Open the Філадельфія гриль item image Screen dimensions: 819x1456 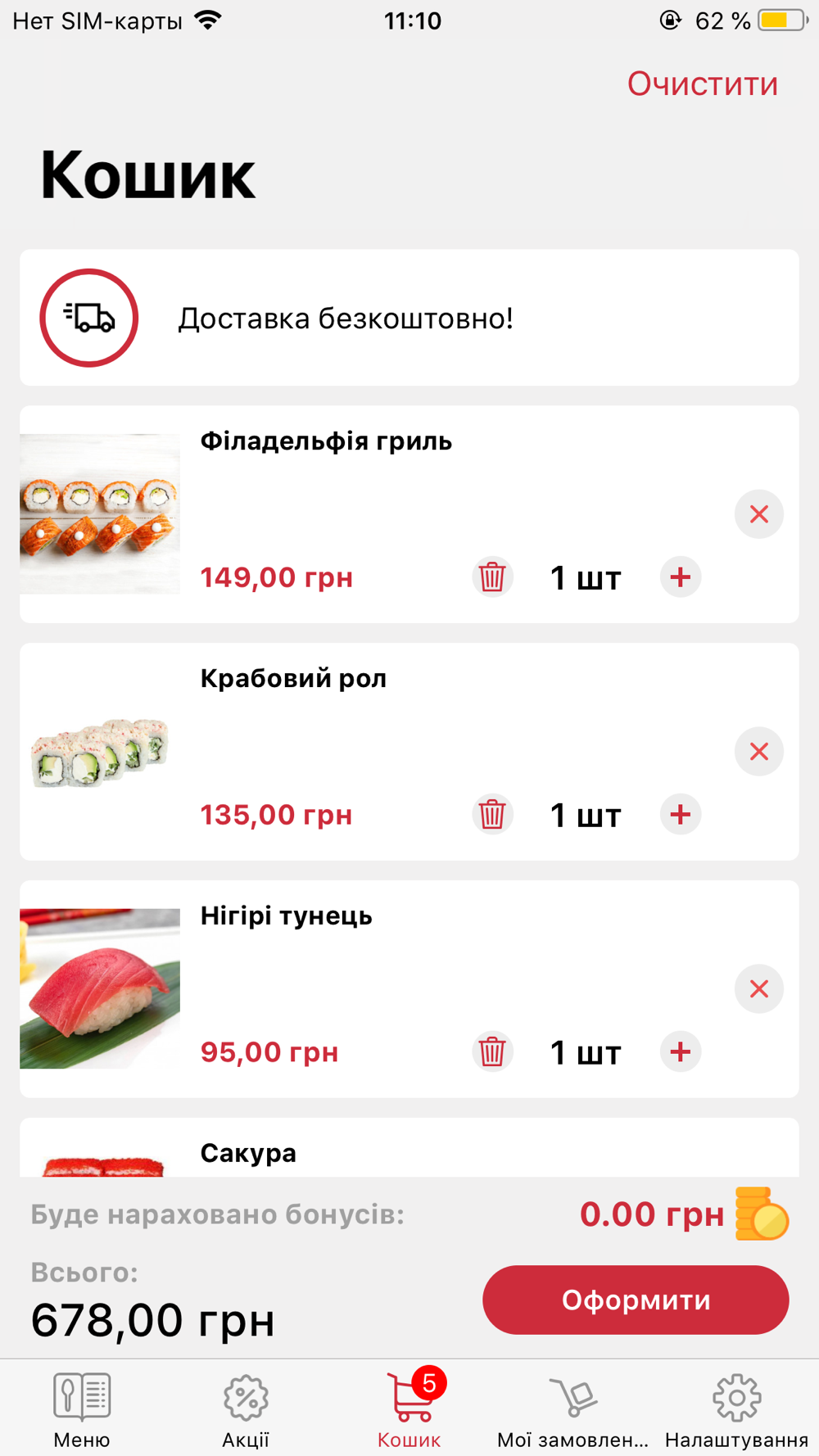tap(100, 514)
